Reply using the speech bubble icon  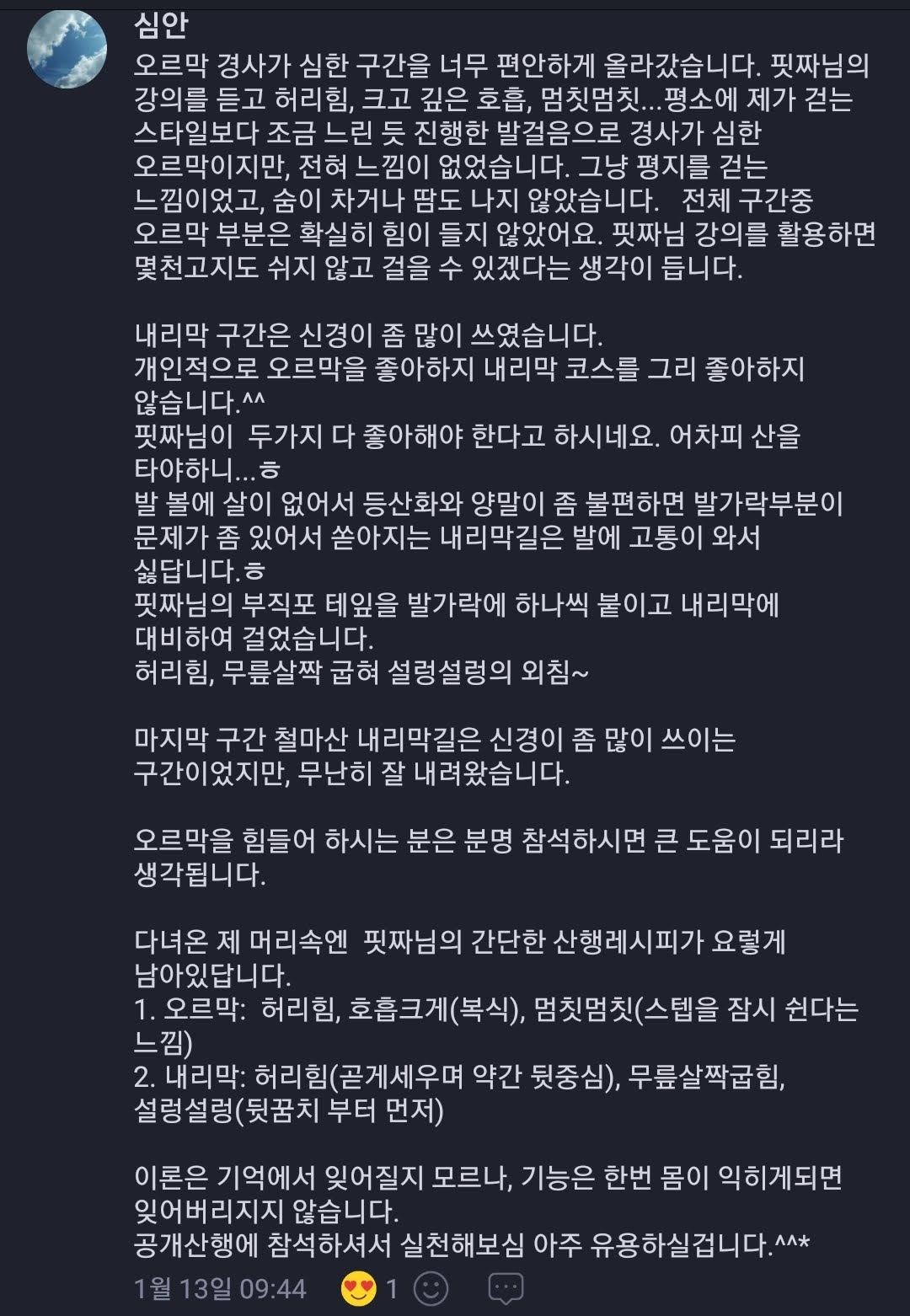pyautogui.click(x=506, y=1288)
